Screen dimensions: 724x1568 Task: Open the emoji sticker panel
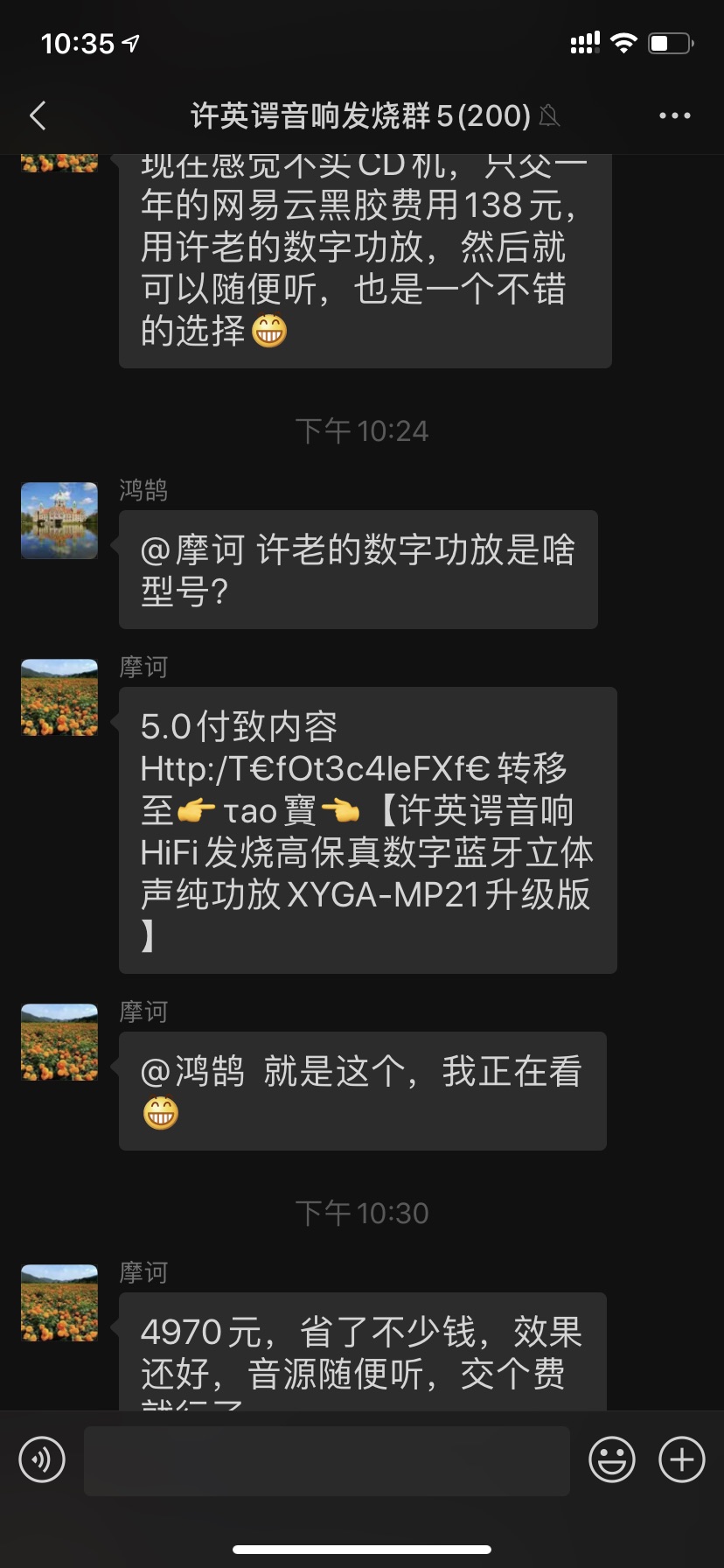[611, 1459]
